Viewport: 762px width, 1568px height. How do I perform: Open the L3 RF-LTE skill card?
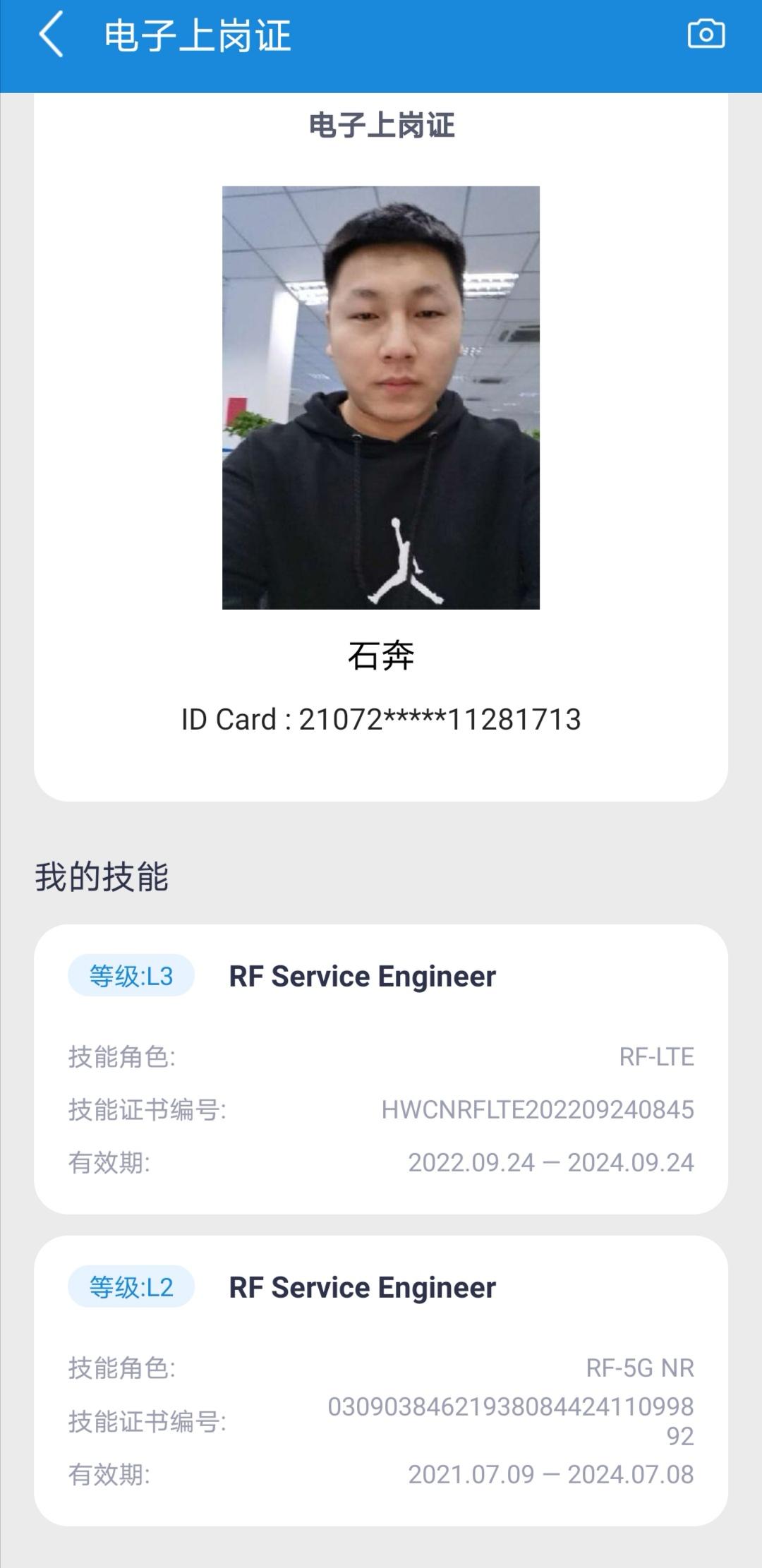(381, 1068)
